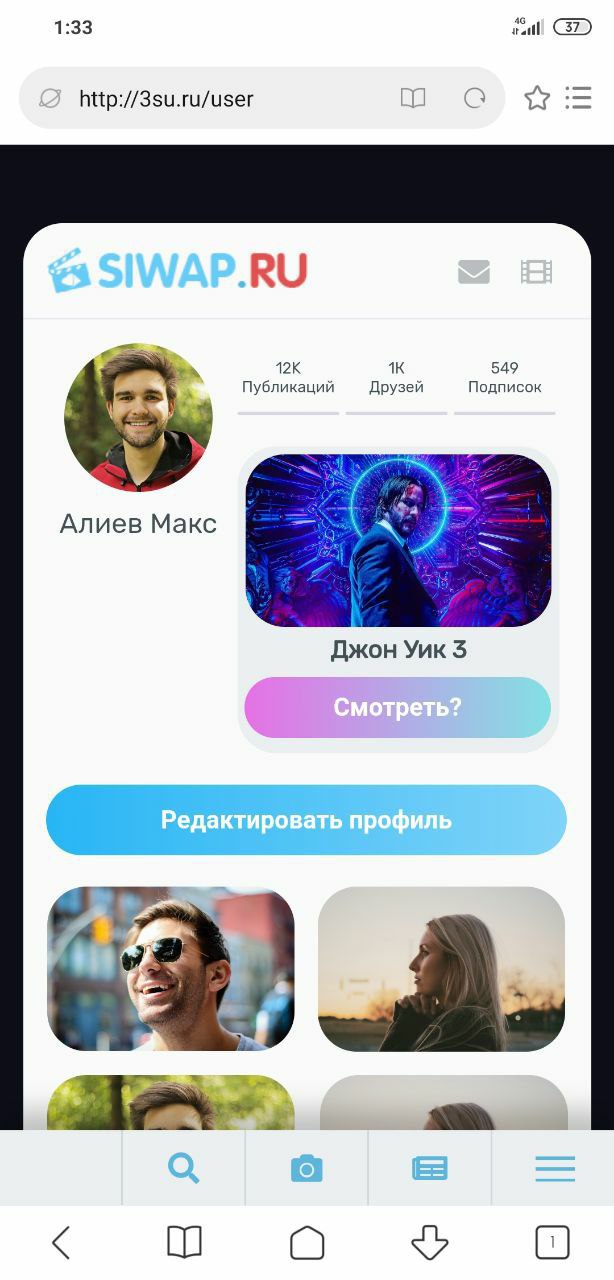Open the film strip icon
This screenshot has width=614, height=1280.
536,272
